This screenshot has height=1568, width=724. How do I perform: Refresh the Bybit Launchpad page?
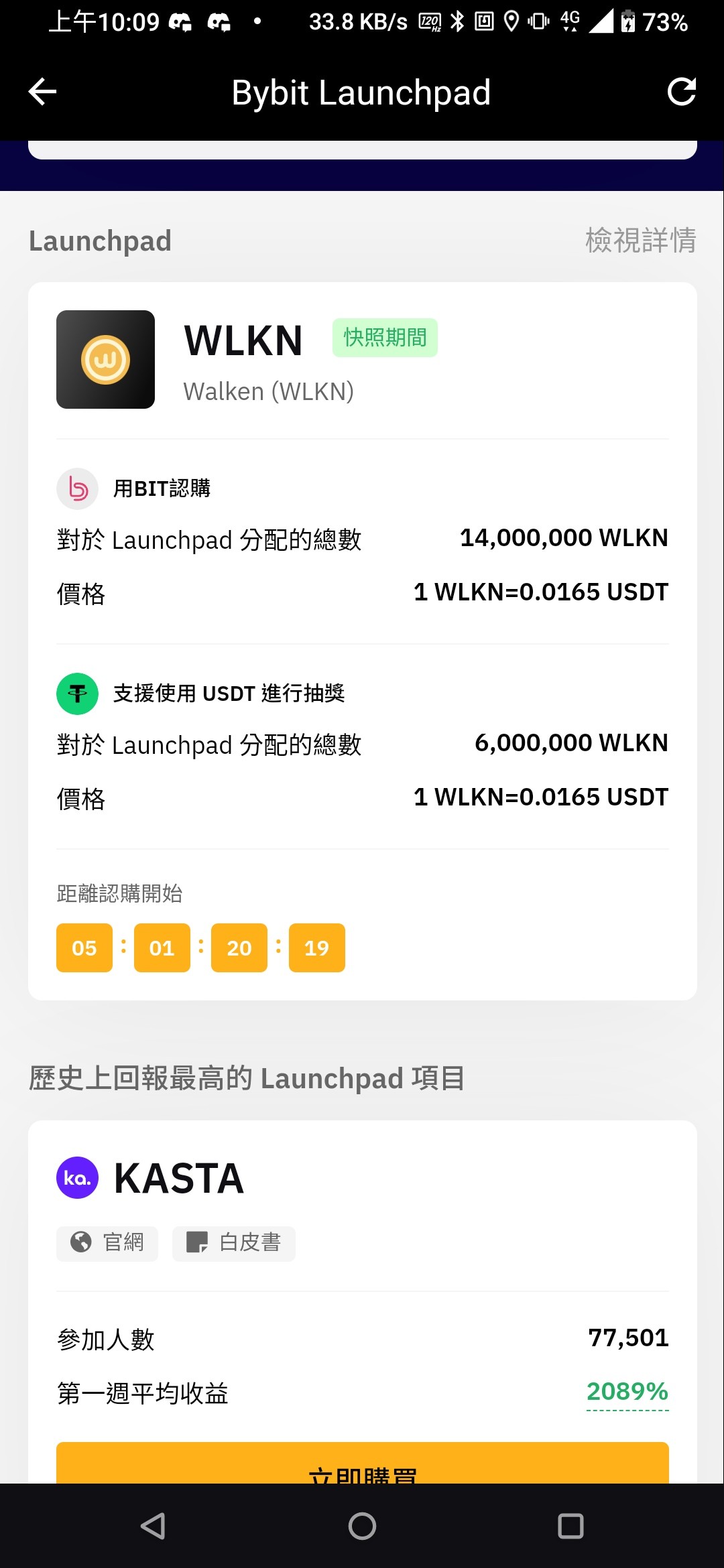pyautogui.click(x=682, y=92)
